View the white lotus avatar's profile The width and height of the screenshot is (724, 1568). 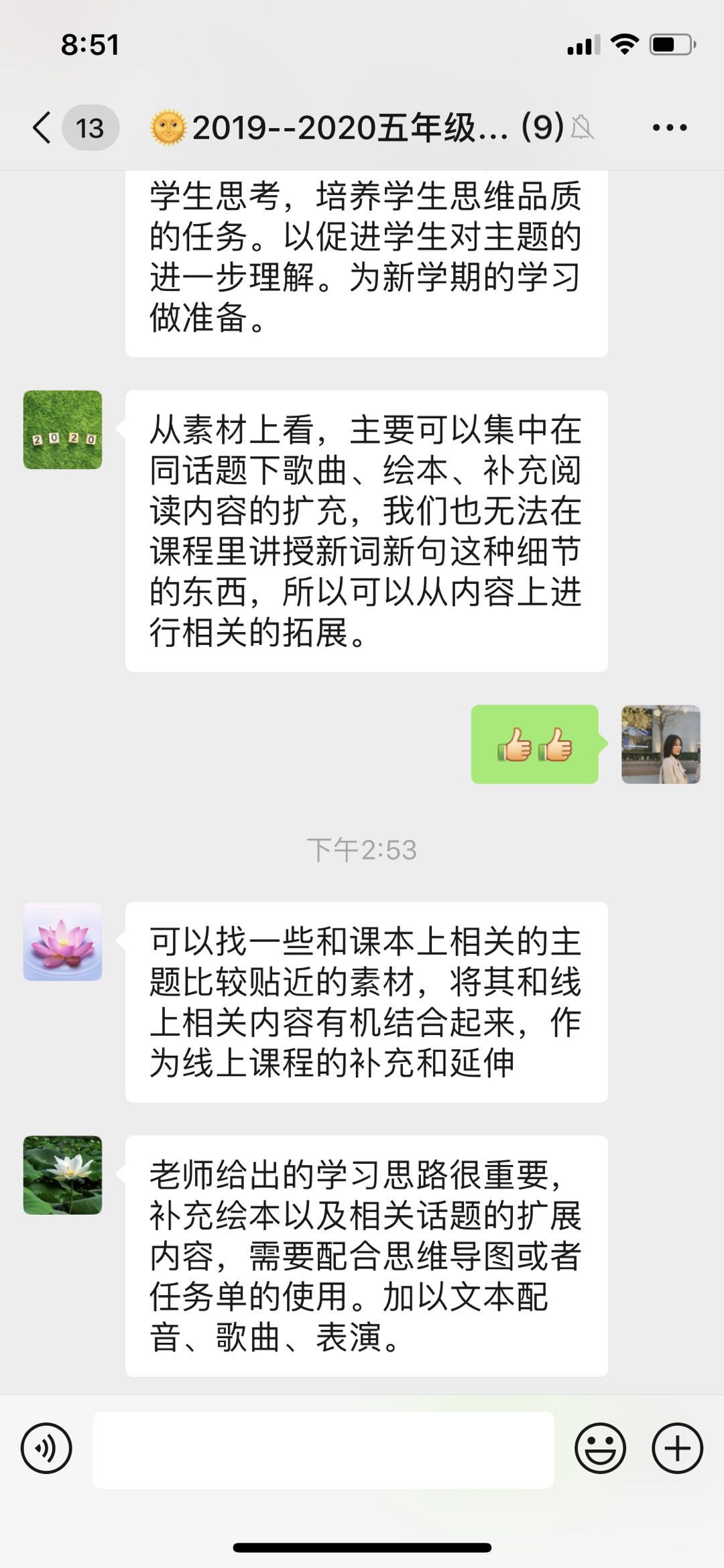click(x=63, y=1174)
